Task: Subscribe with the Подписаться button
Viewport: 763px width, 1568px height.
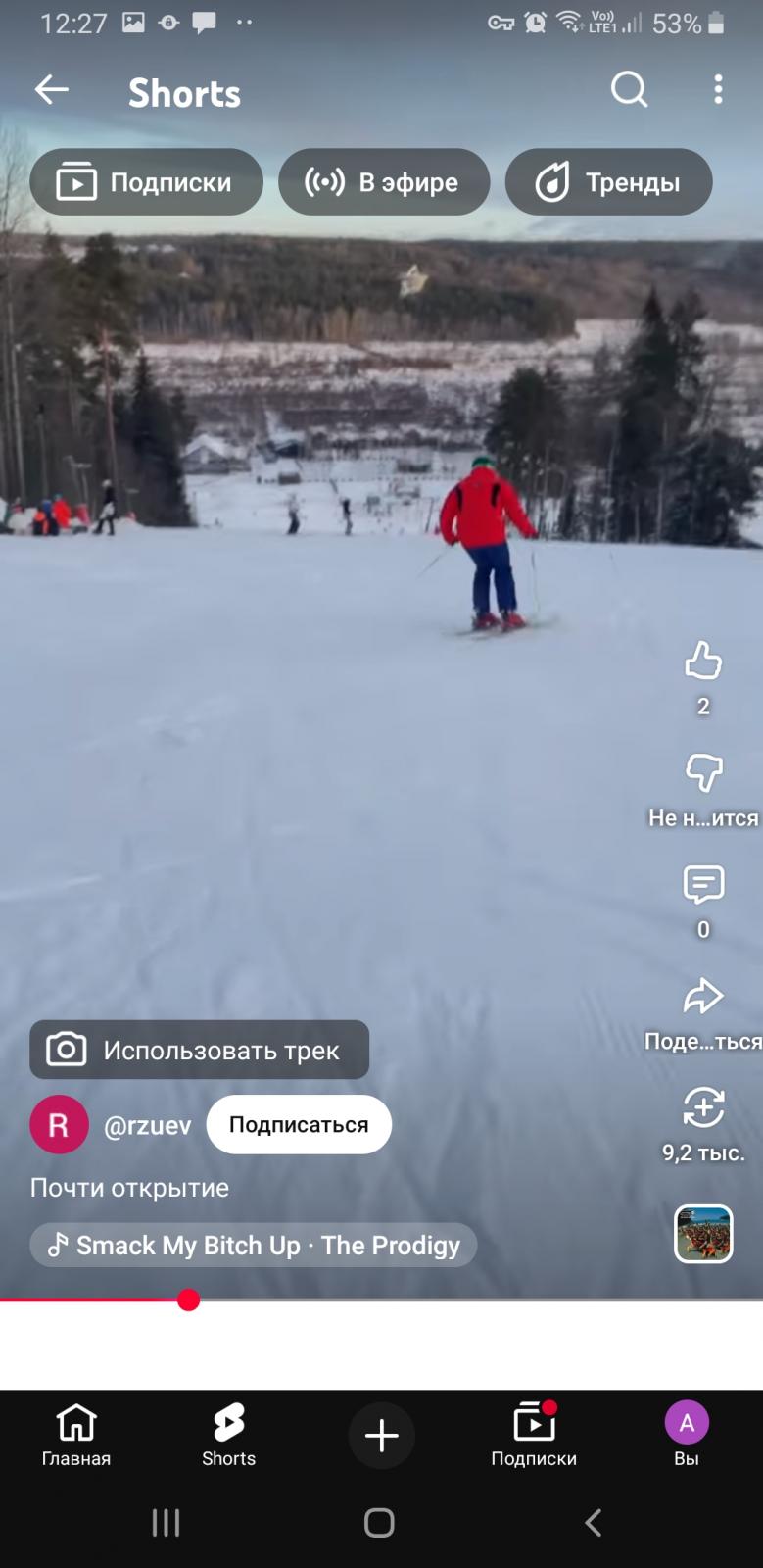Action: point(299,1125)
